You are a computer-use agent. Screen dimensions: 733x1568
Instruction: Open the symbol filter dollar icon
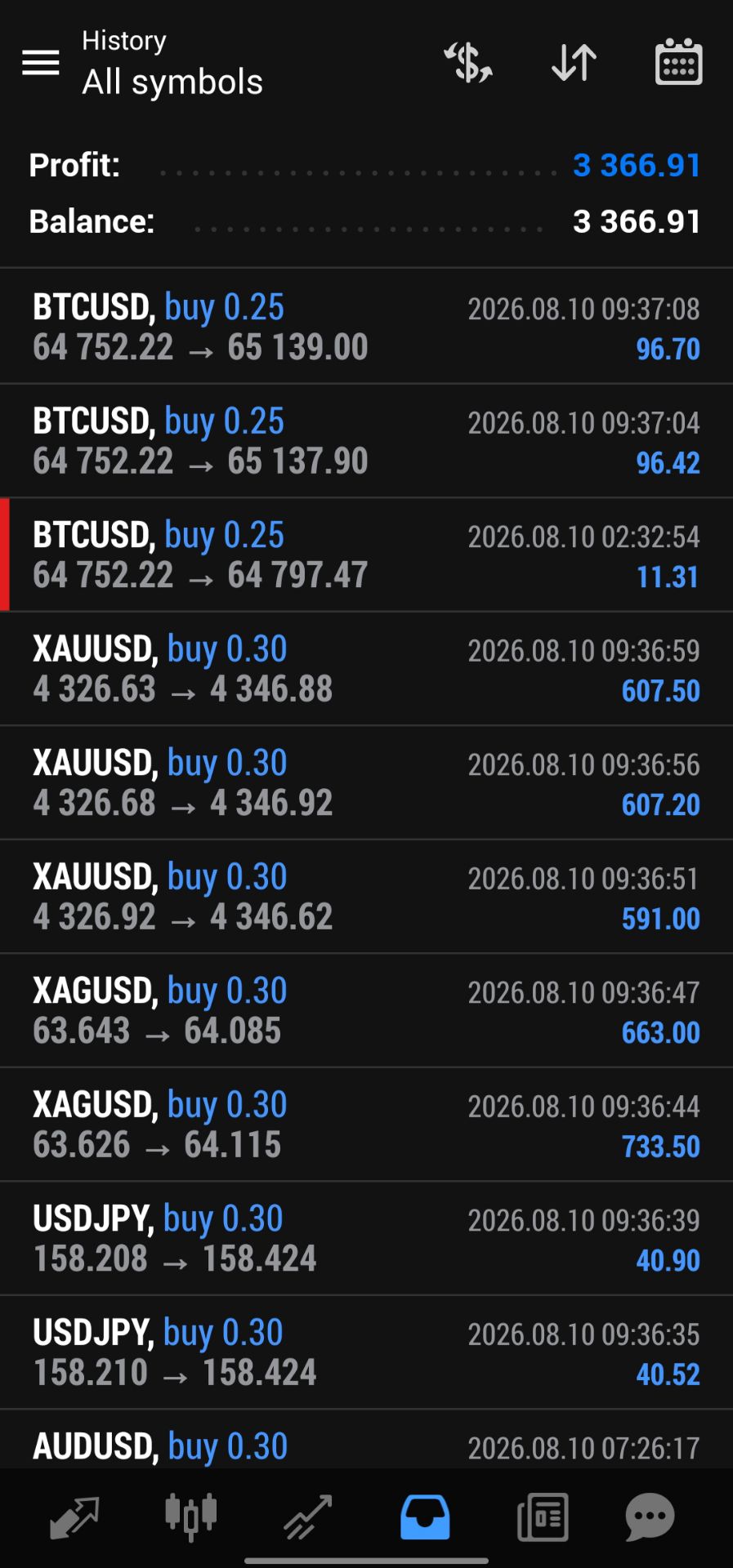point(468,63)
